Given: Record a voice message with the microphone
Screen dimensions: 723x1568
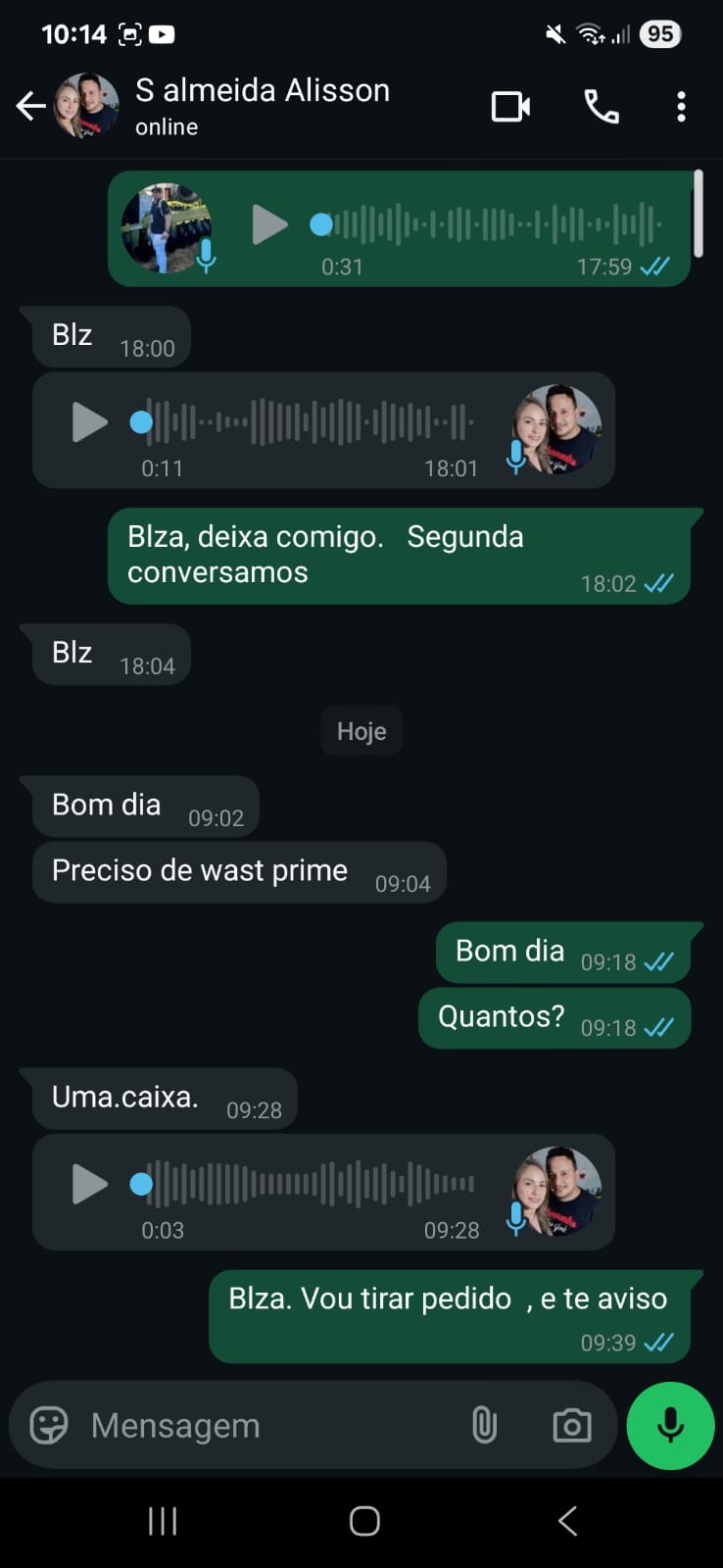Looking at the screenshot, I should coord(670,1425).
